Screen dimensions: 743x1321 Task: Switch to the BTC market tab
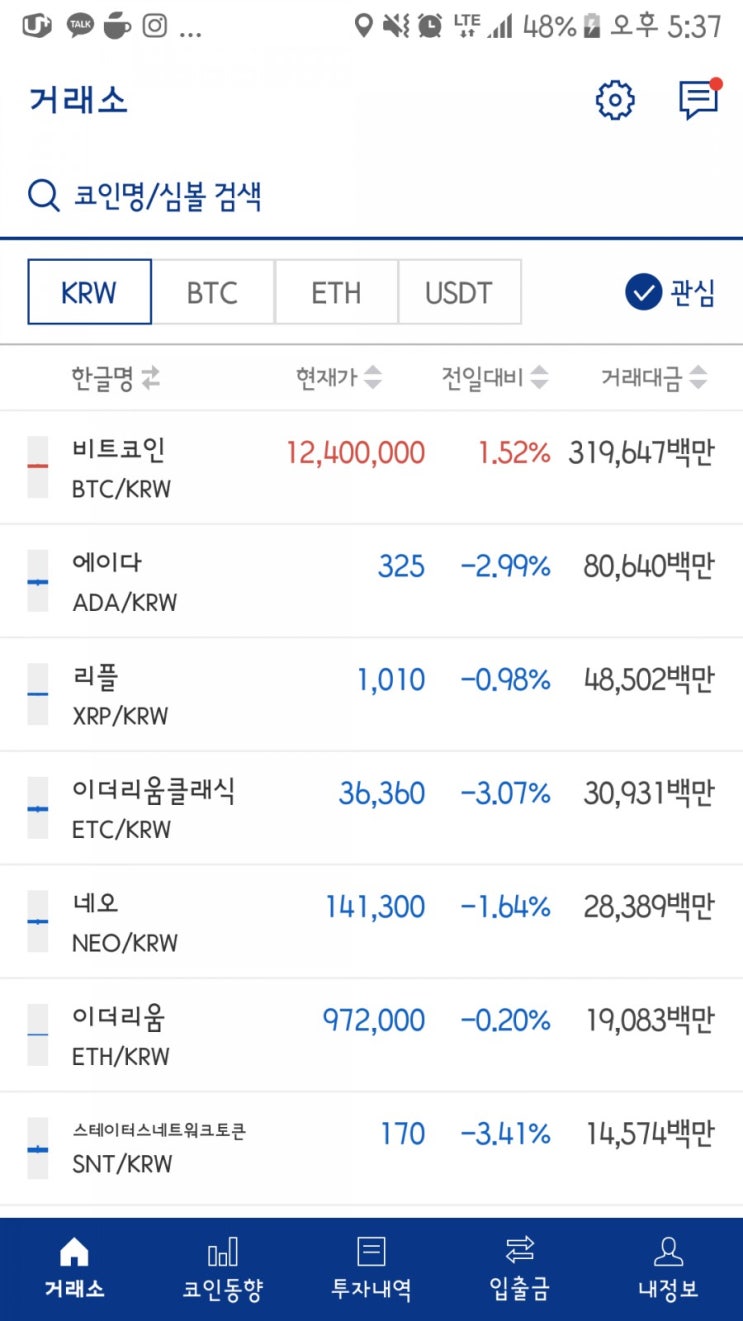pos(212,292)
